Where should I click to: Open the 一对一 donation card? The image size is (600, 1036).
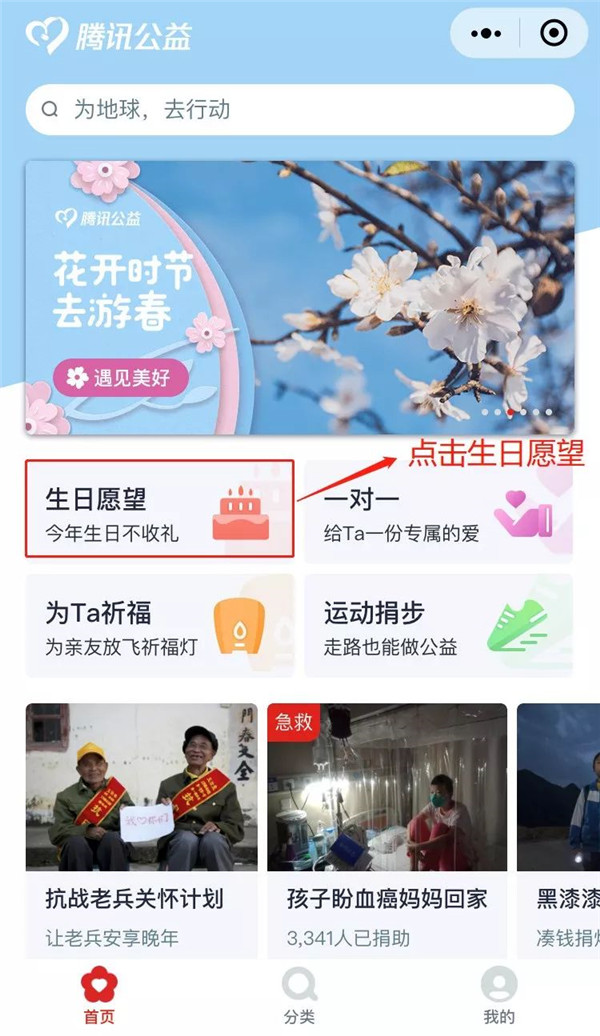pos(438,509)
